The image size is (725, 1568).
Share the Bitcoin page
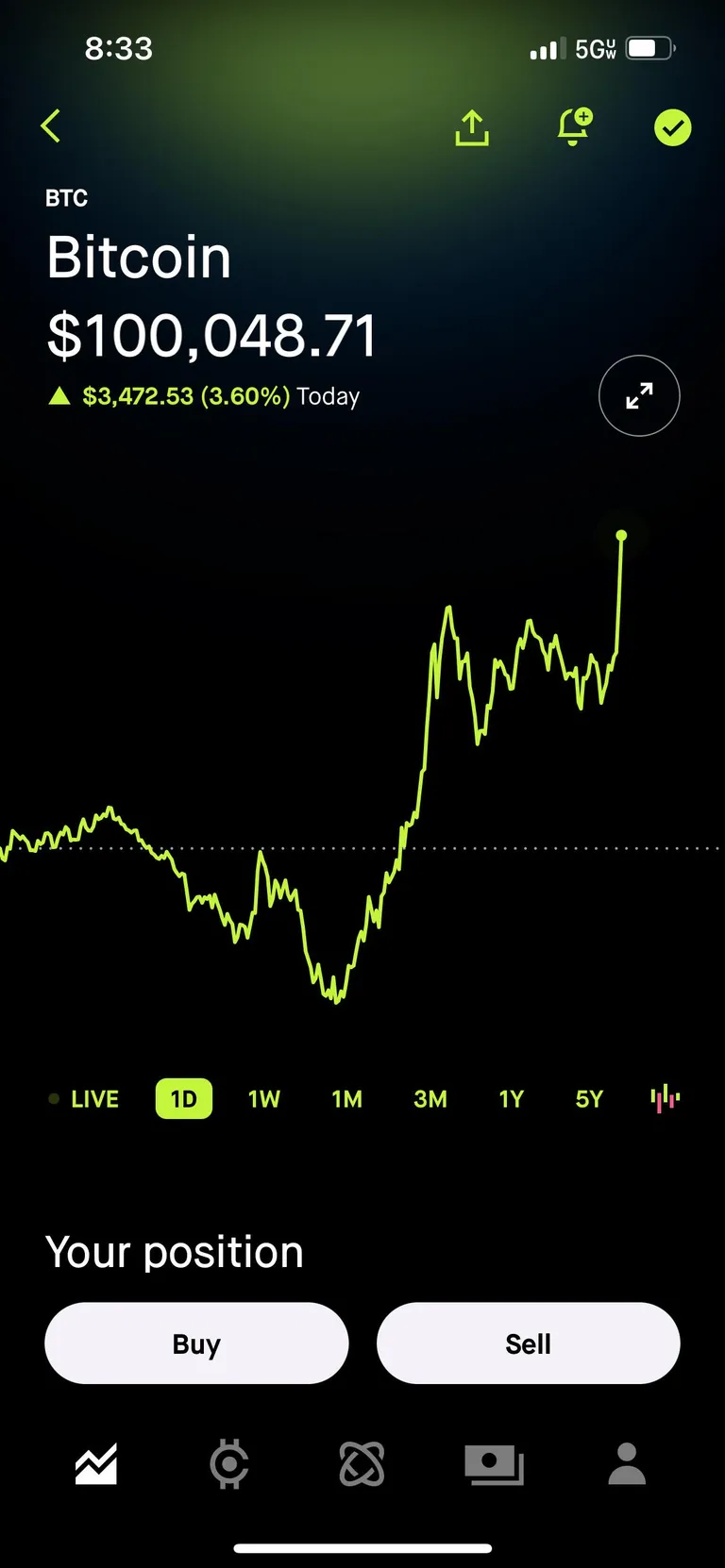click(472, 127)
